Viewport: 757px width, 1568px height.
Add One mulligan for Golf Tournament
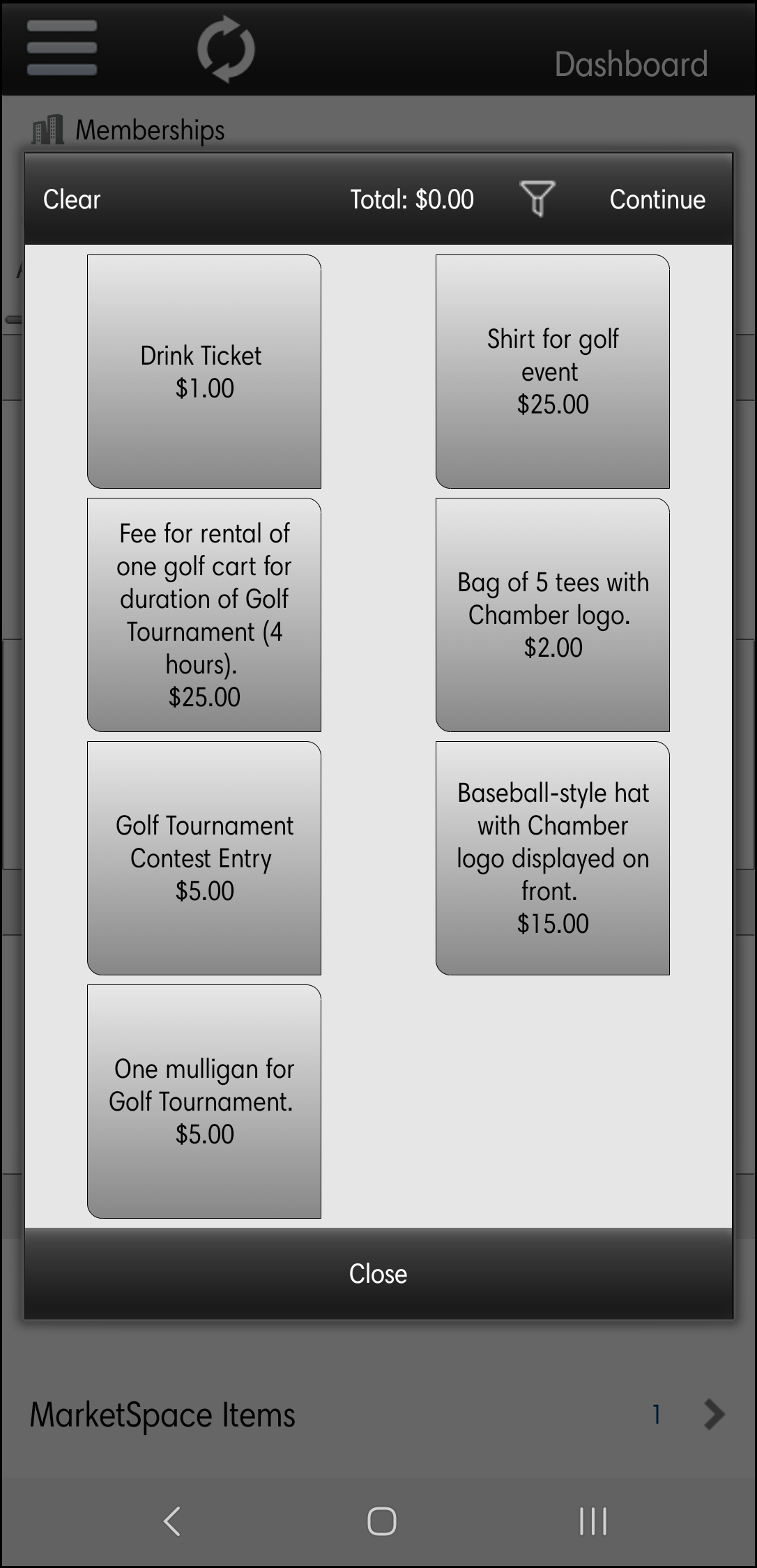tap(204, 1102)
